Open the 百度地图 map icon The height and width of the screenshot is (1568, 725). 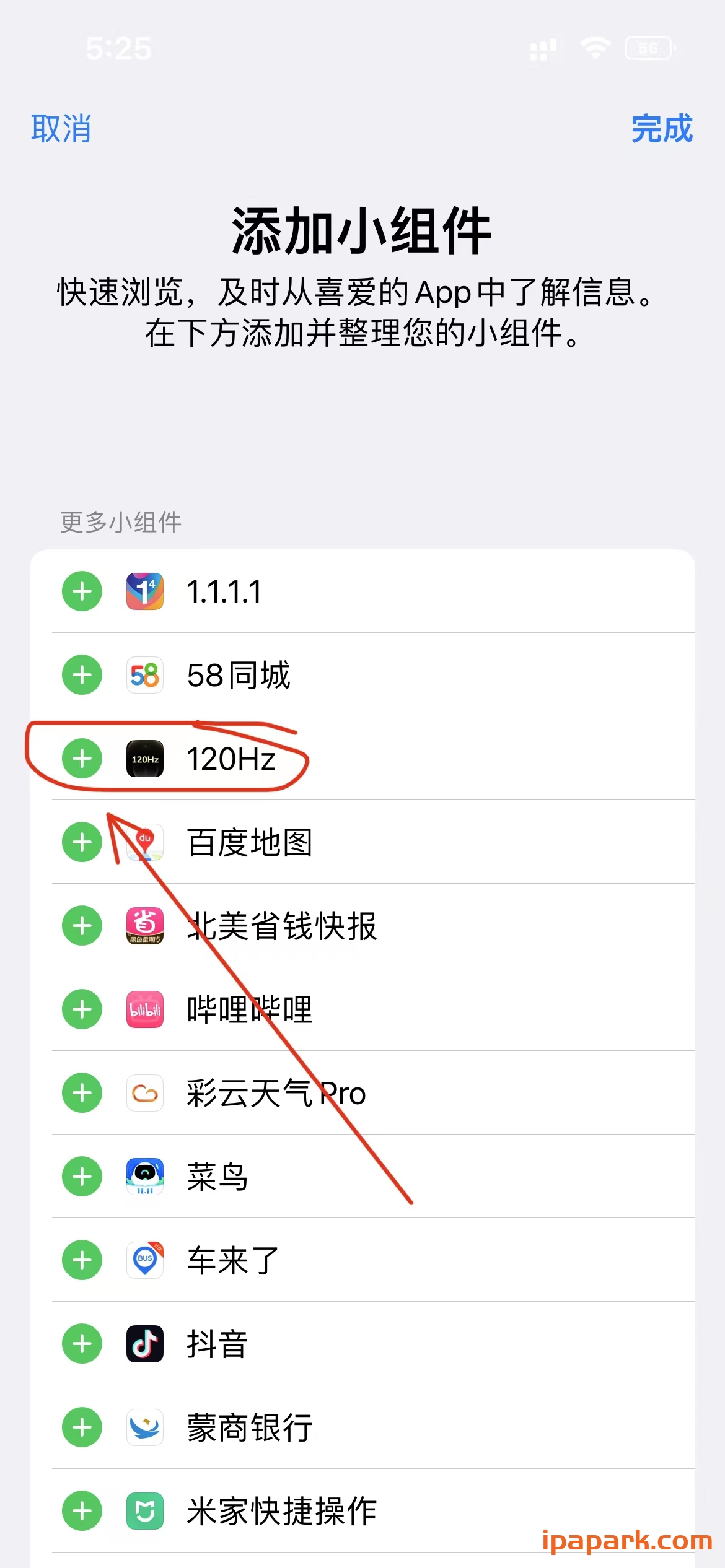(x=144, y=842)
